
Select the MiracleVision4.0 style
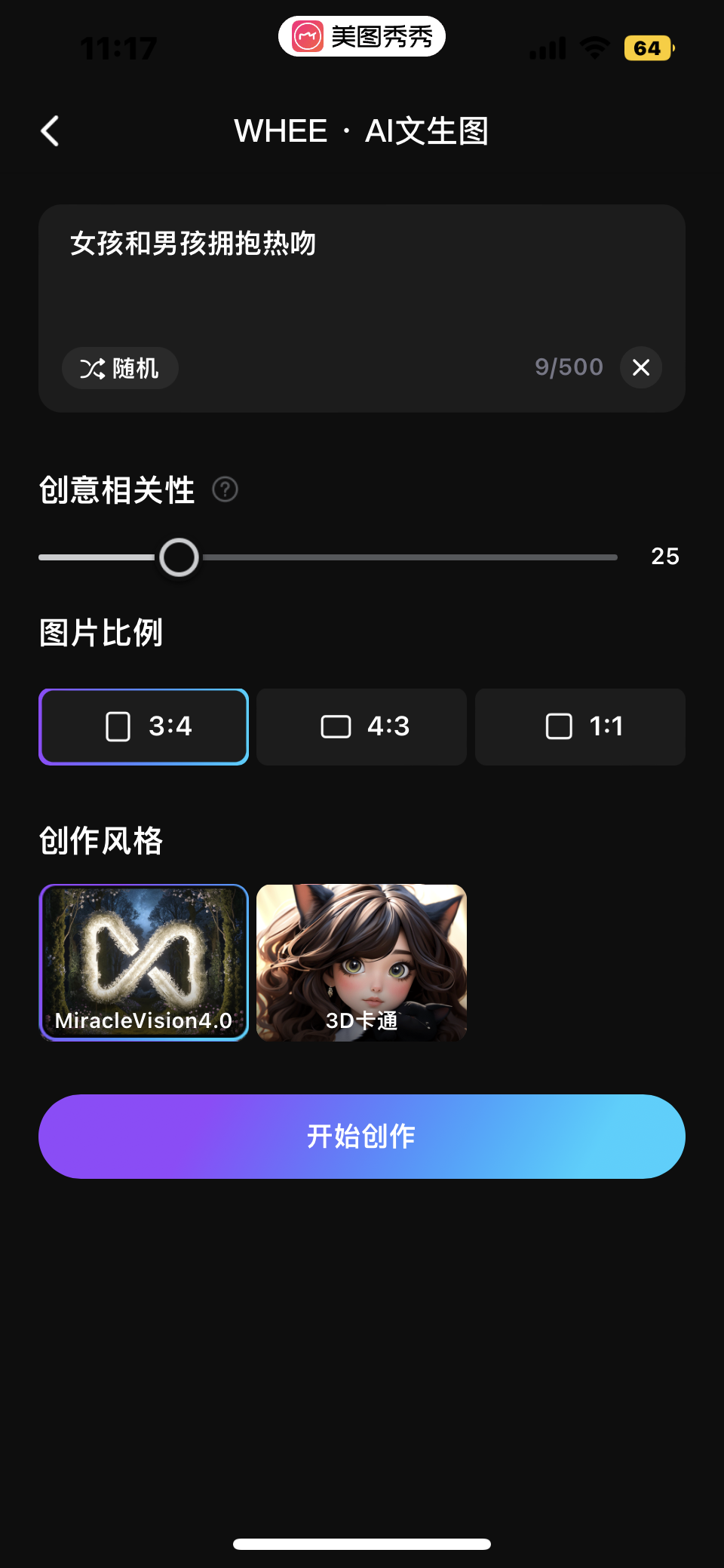(144, 962)
